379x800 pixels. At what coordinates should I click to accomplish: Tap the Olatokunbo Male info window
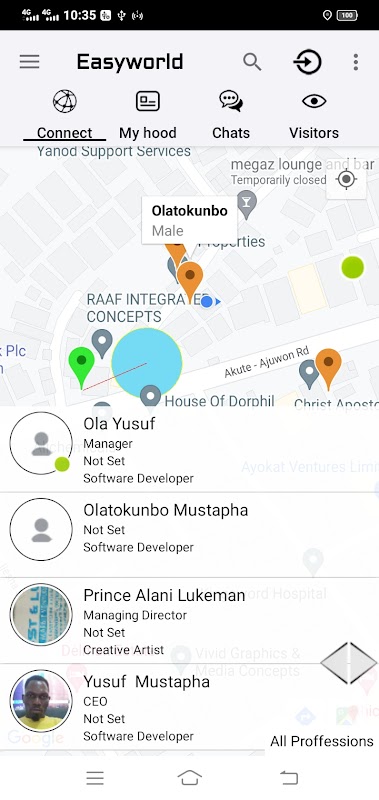tap(189, 220)
